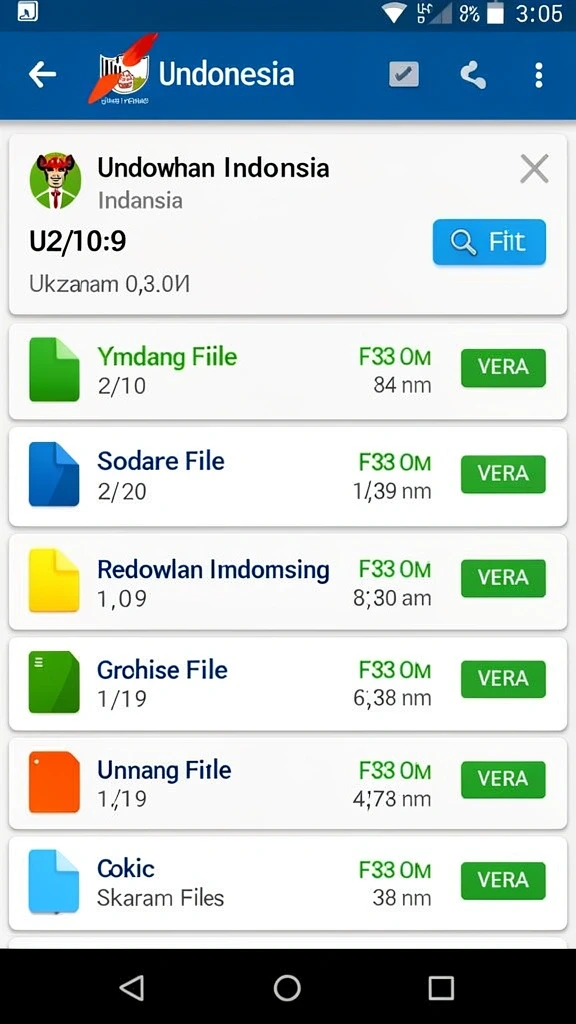Open the Redowlan Imdomsing row
This screenshot has width=576, height=1024.
point(287,582)
